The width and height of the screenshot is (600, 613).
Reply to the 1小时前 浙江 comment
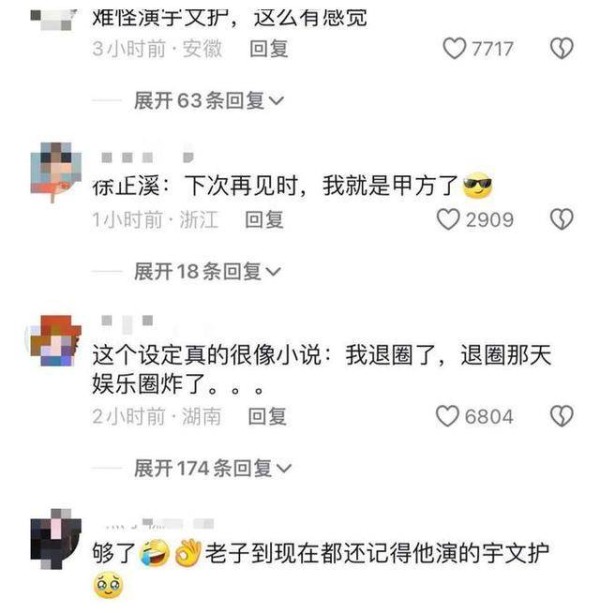coord(264,219)
